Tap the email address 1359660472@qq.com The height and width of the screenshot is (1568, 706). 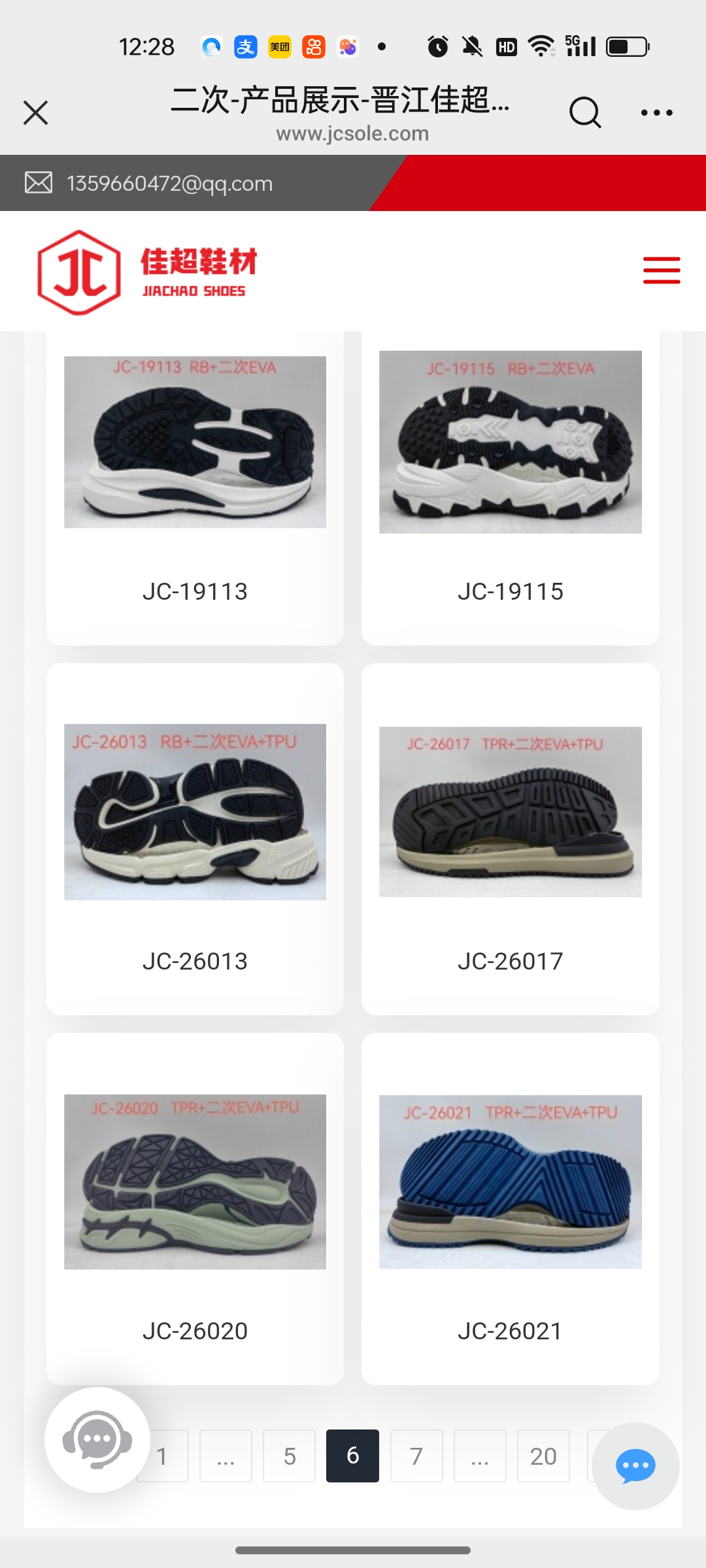pyautogui.click(x=169, y=184)
